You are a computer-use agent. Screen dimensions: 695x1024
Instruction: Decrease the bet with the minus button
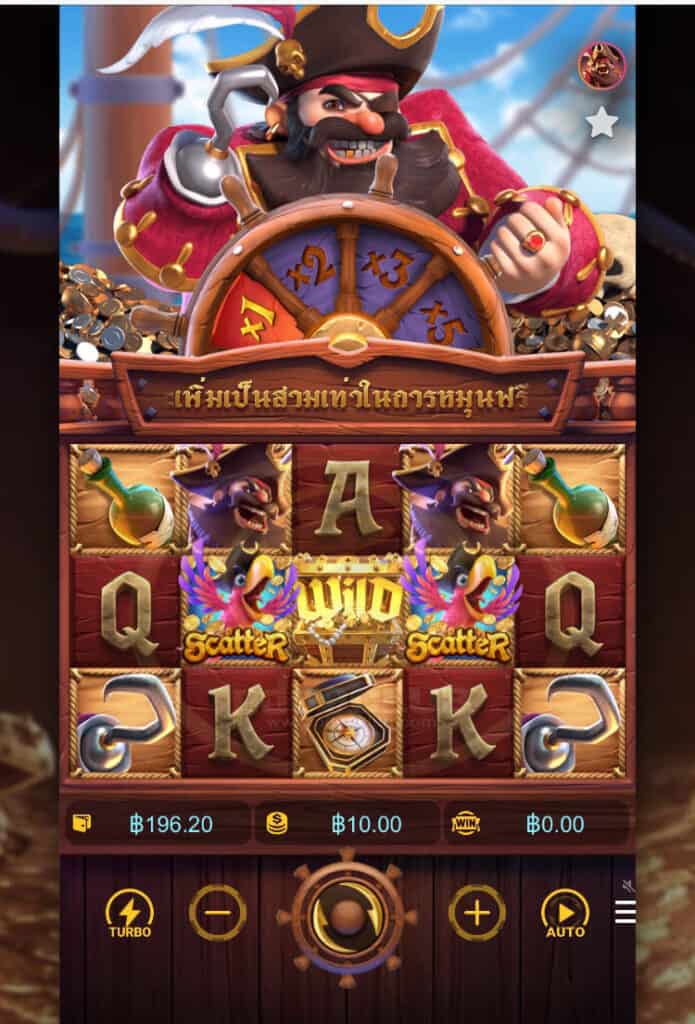(217, 912)
